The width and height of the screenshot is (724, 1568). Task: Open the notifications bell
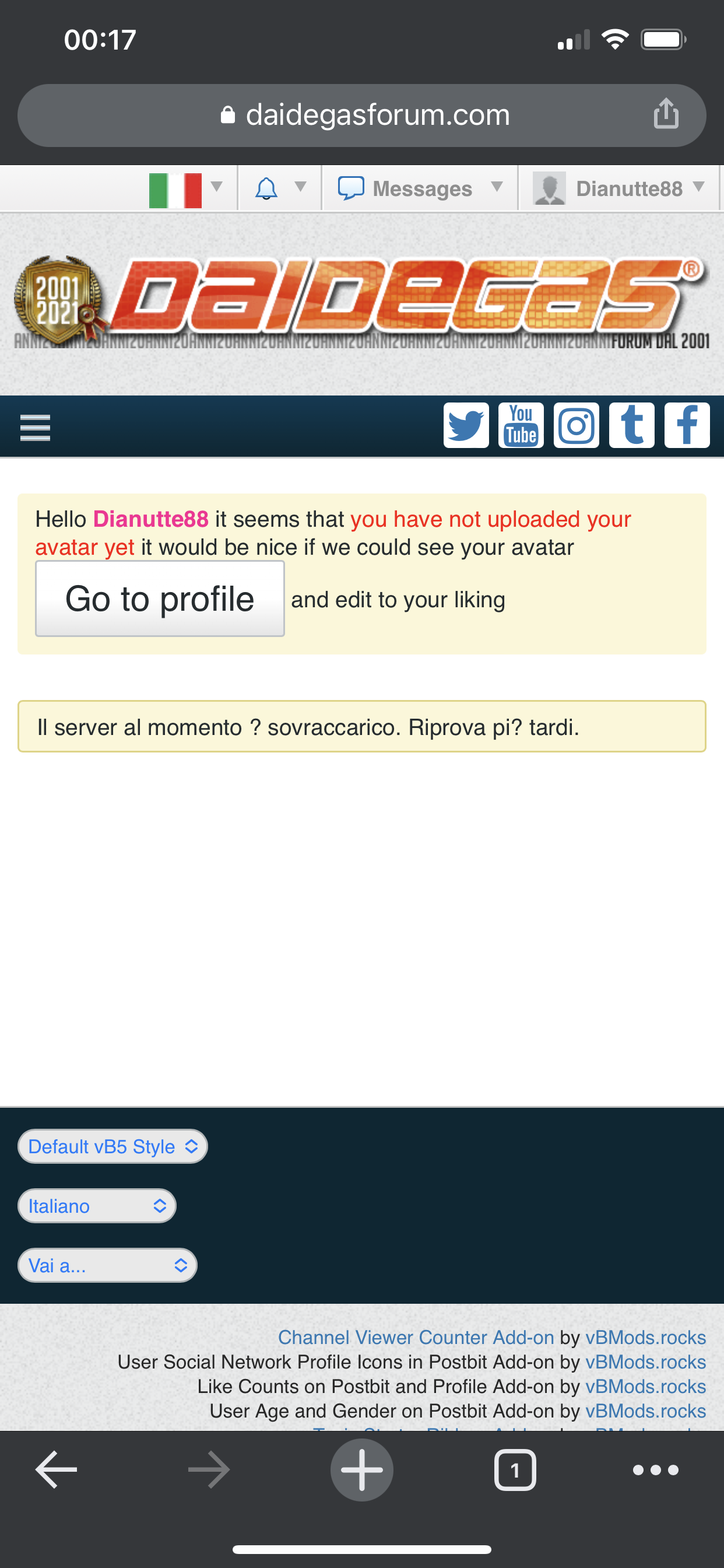pos(279,188)
